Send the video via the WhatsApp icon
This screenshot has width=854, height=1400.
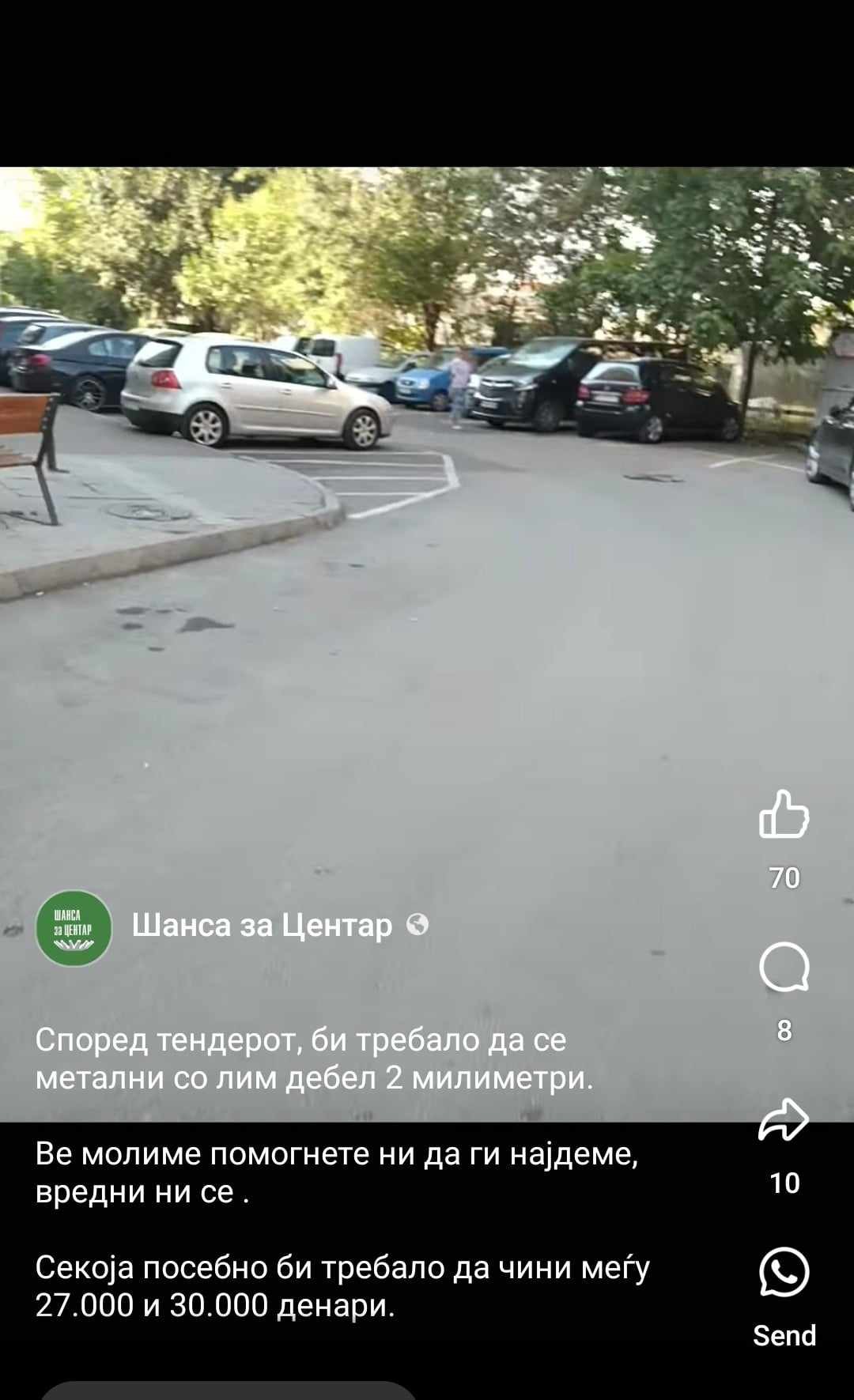pyautogui.click(x=784, y=1272)
